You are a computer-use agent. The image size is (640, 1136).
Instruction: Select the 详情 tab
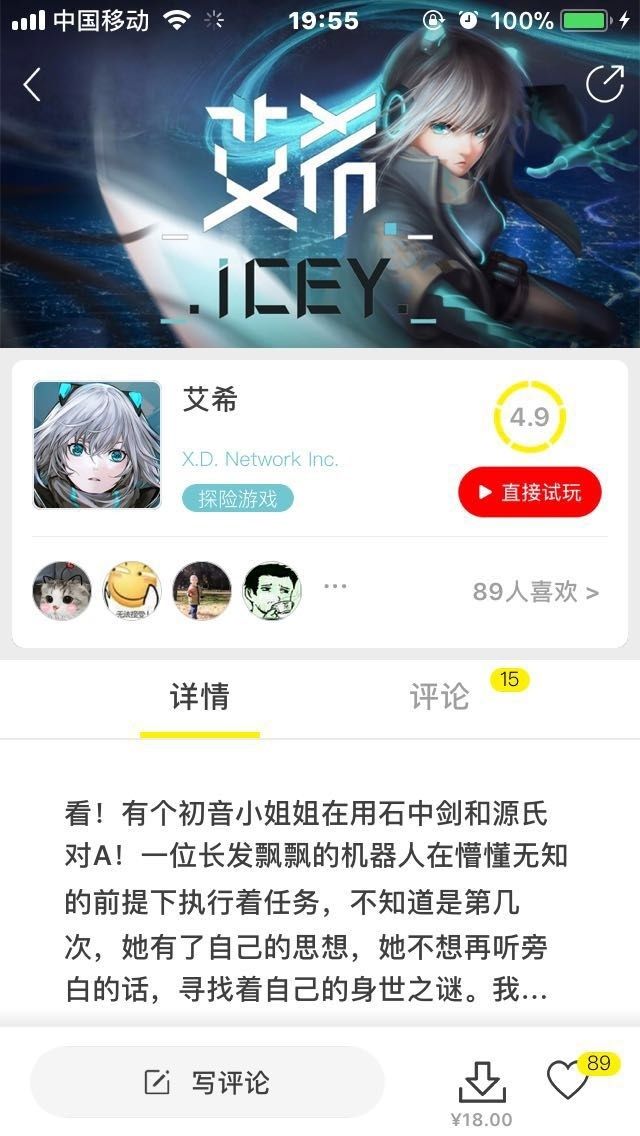[x=200, y=697]
